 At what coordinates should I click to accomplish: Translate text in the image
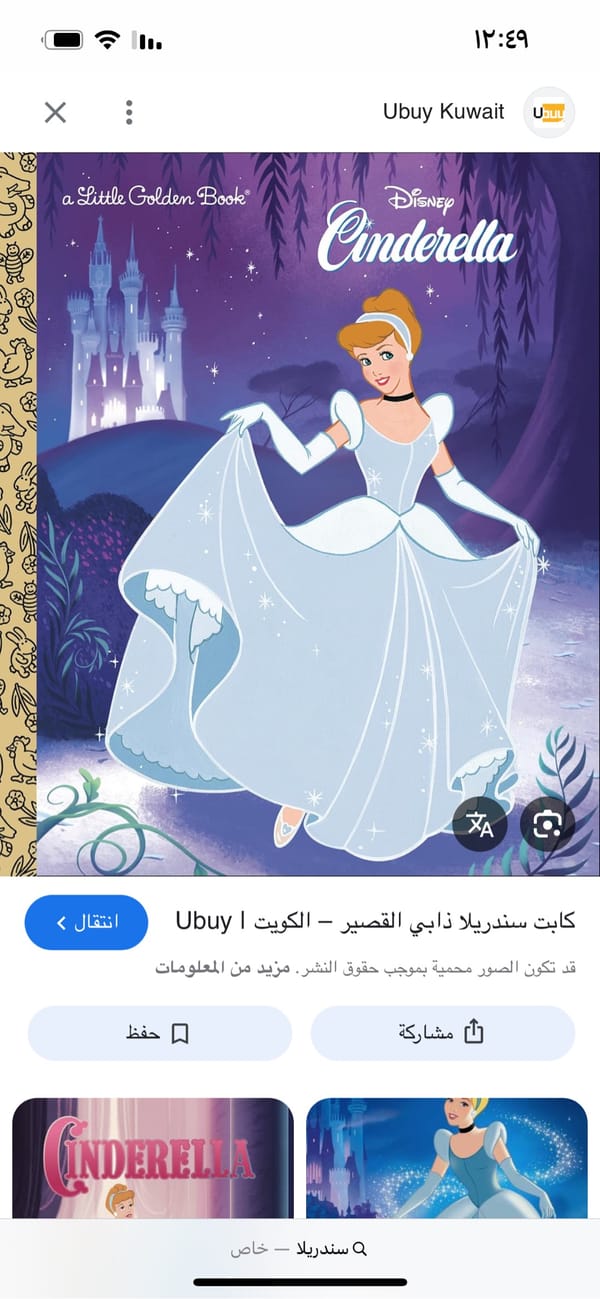click(x=480, y=824)
